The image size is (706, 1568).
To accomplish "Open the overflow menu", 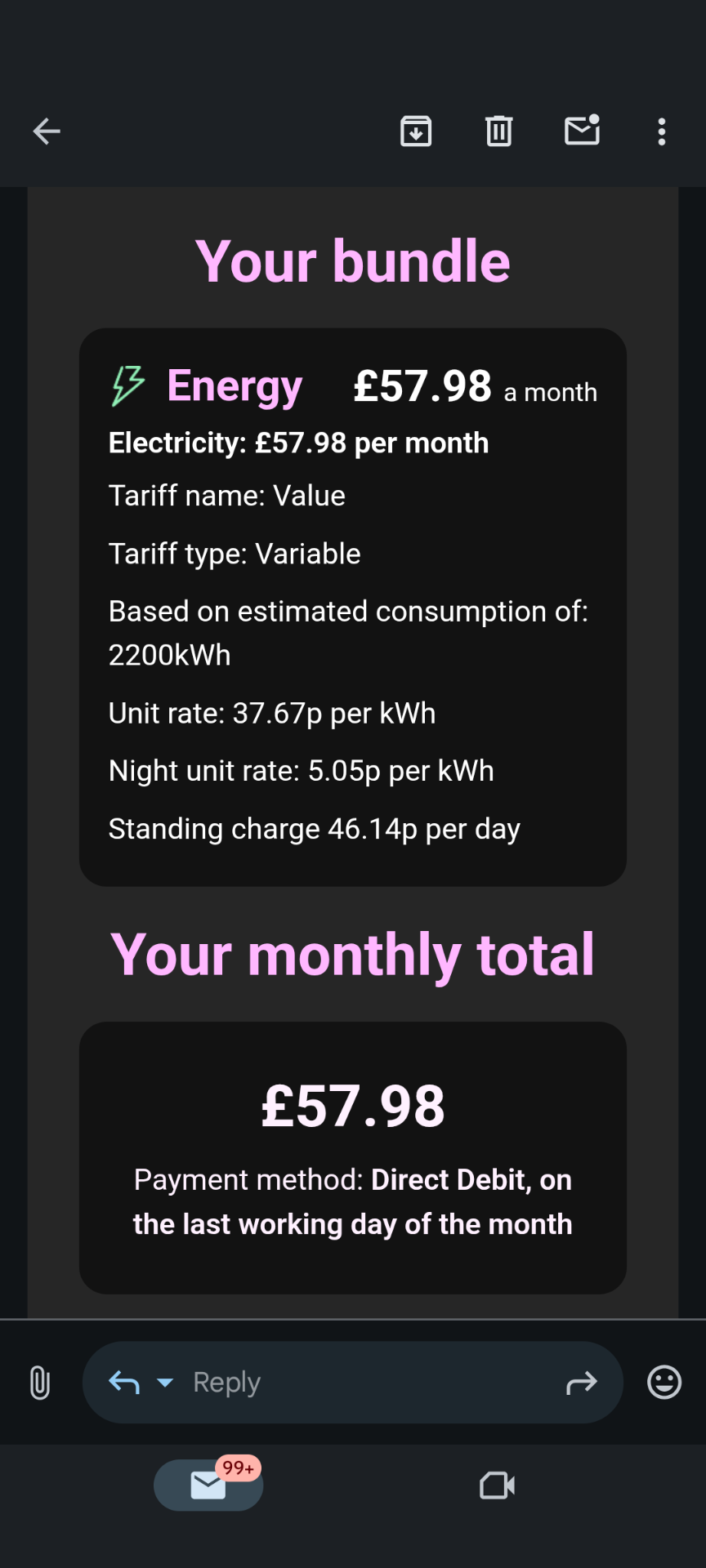I will click(x=662, y=131).
